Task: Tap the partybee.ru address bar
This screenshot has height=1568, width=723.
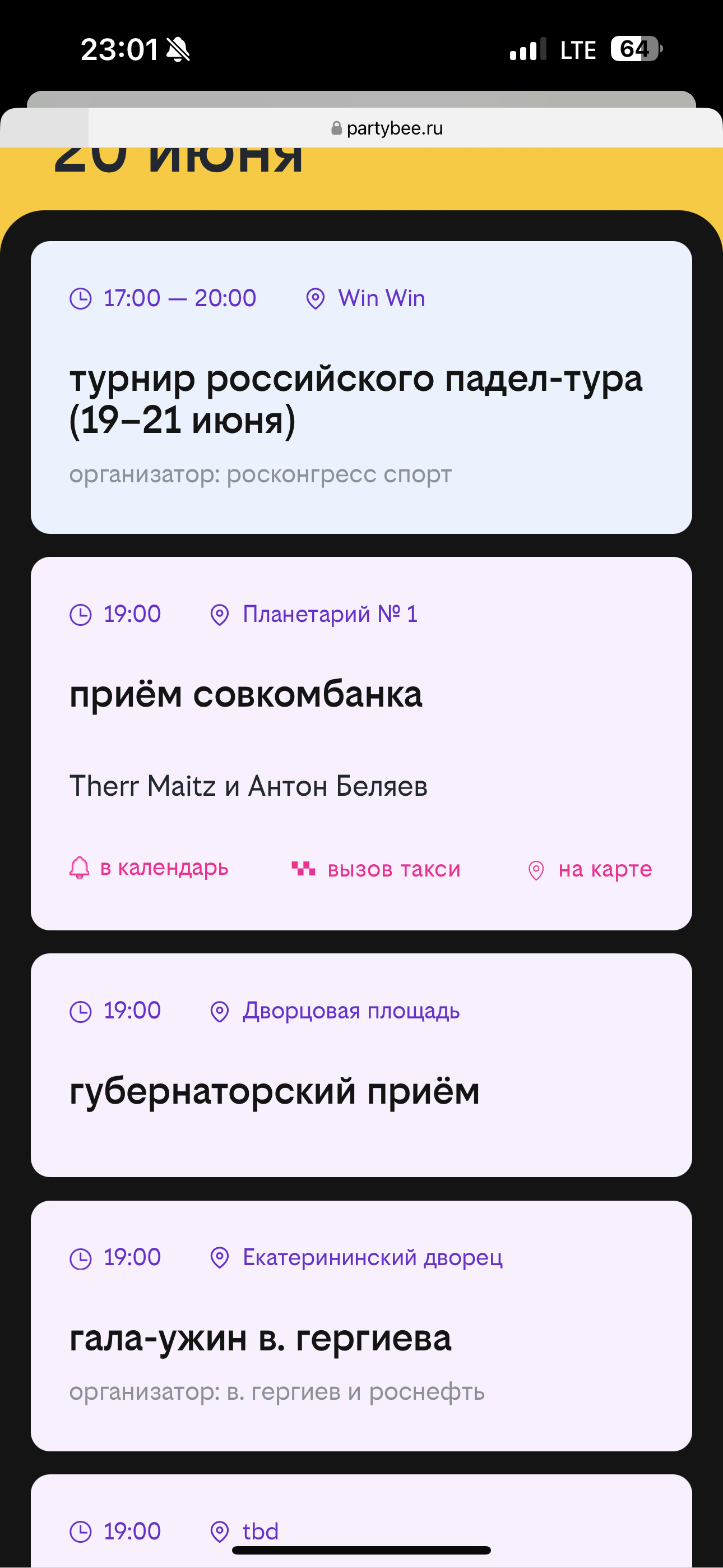Action: [387, 128]
